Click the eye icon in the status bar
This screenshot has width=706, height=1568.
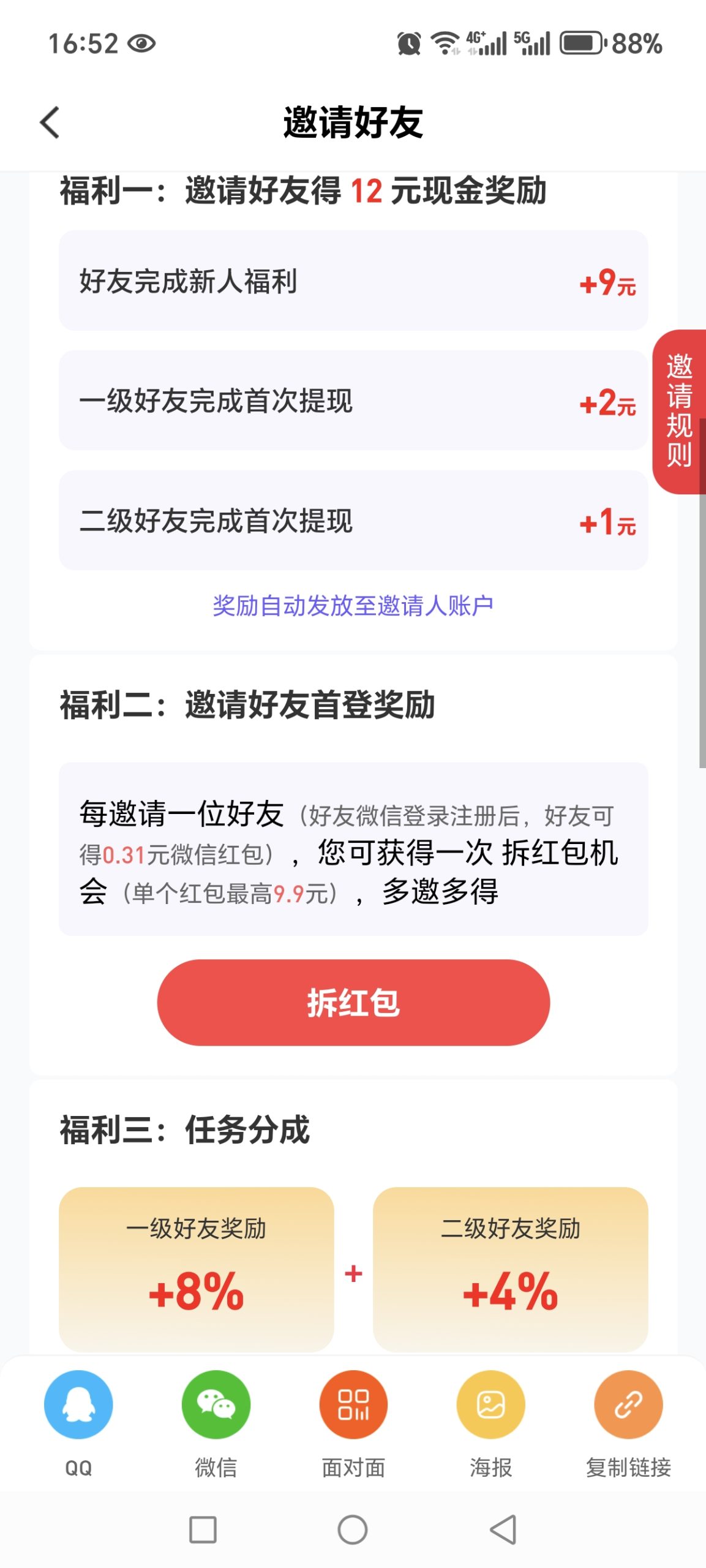[142, 43]
